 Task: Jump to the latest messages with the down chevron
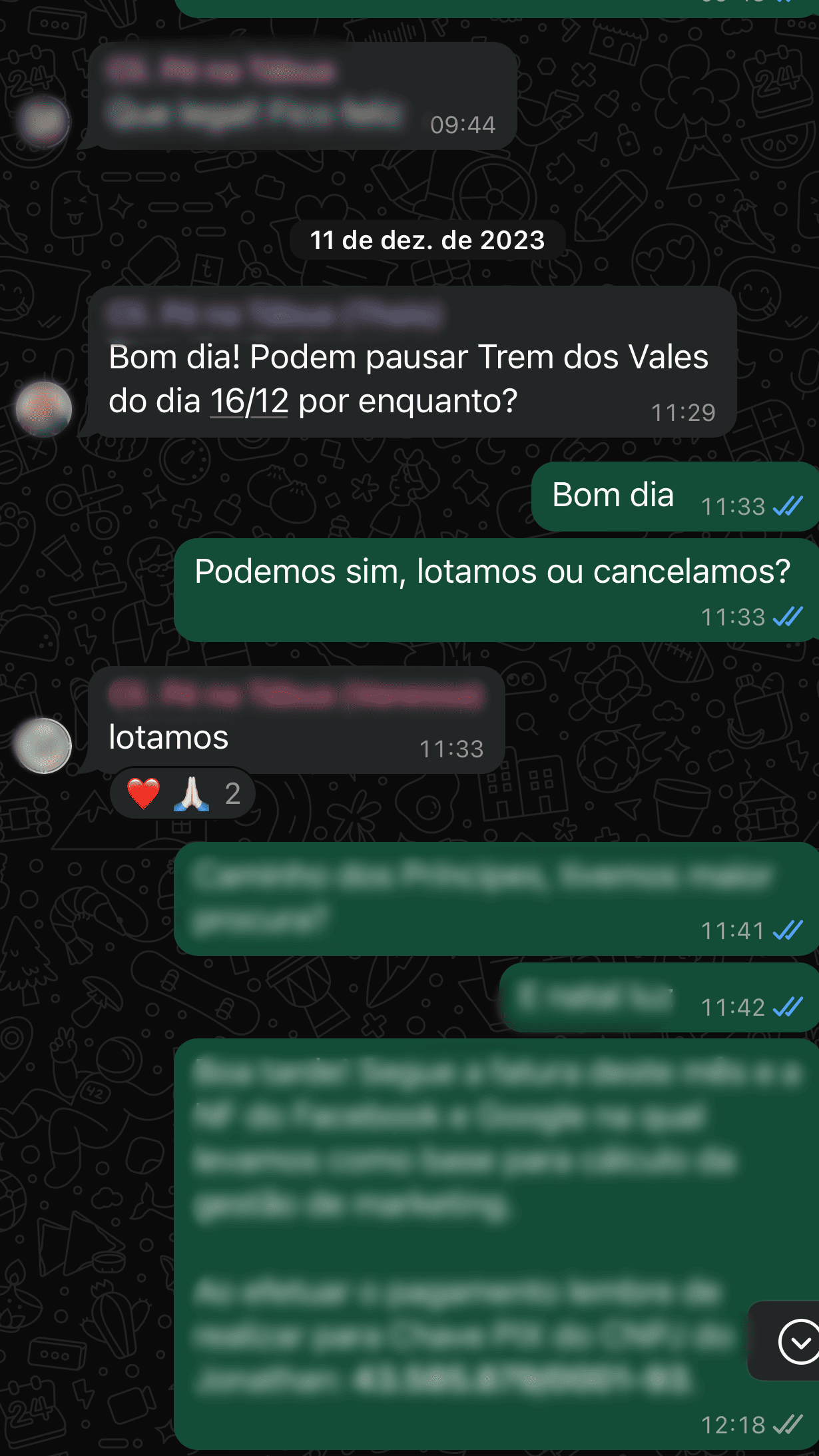(x=798, y=1341)
